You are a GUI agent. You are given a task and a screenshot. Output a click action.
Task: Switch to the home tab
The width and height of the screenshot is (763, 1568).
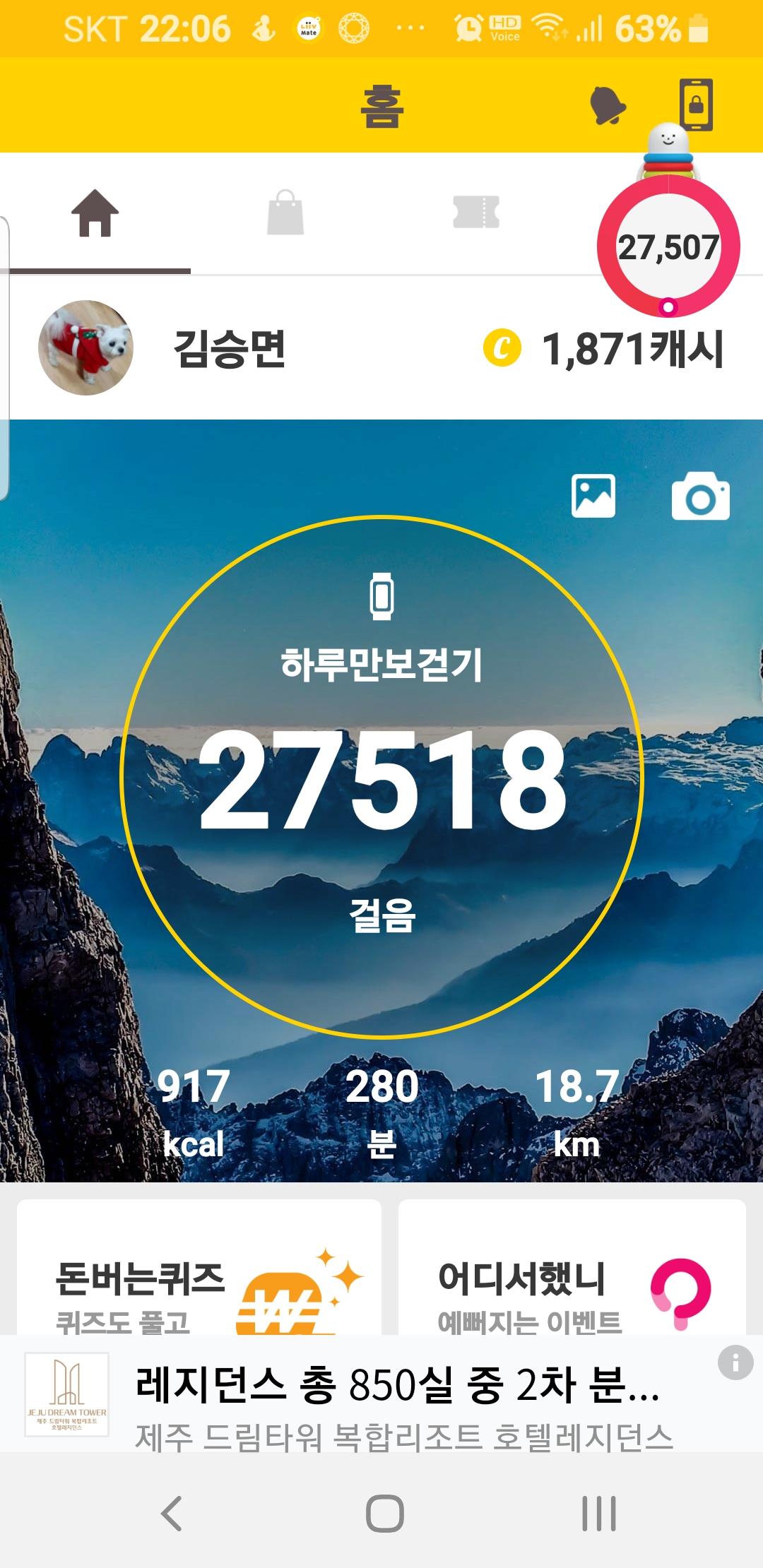(95, 213)
